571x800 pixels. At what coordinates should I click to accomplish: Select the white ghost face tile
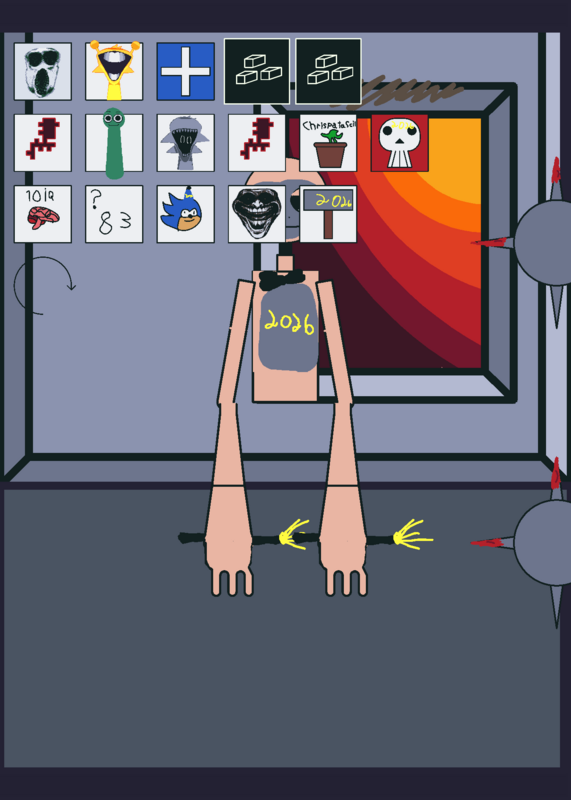(x=43, y=71)
